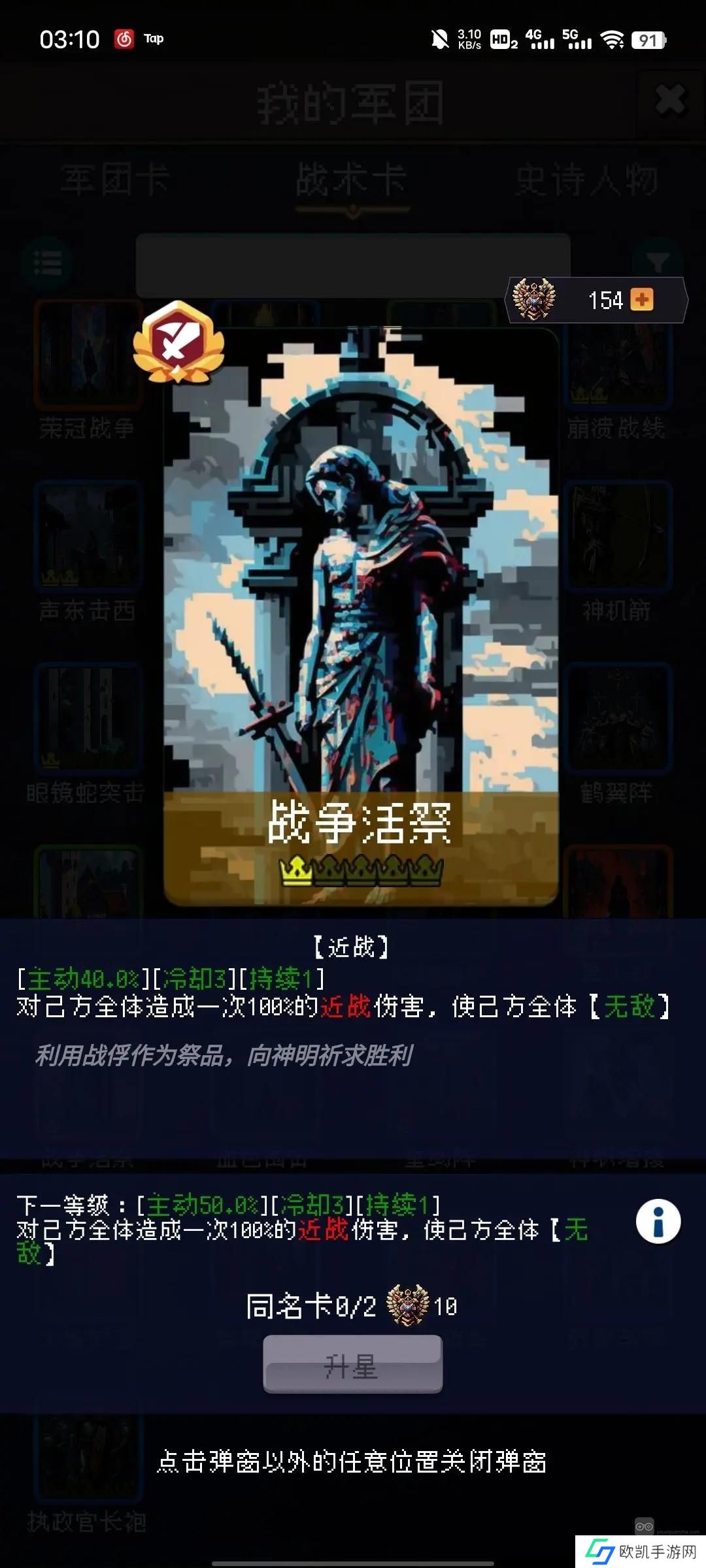Switch to the 军团卡 tab
Viewport: 706px width, 1568px height.
pyautogui.click(x=115, y=180)
